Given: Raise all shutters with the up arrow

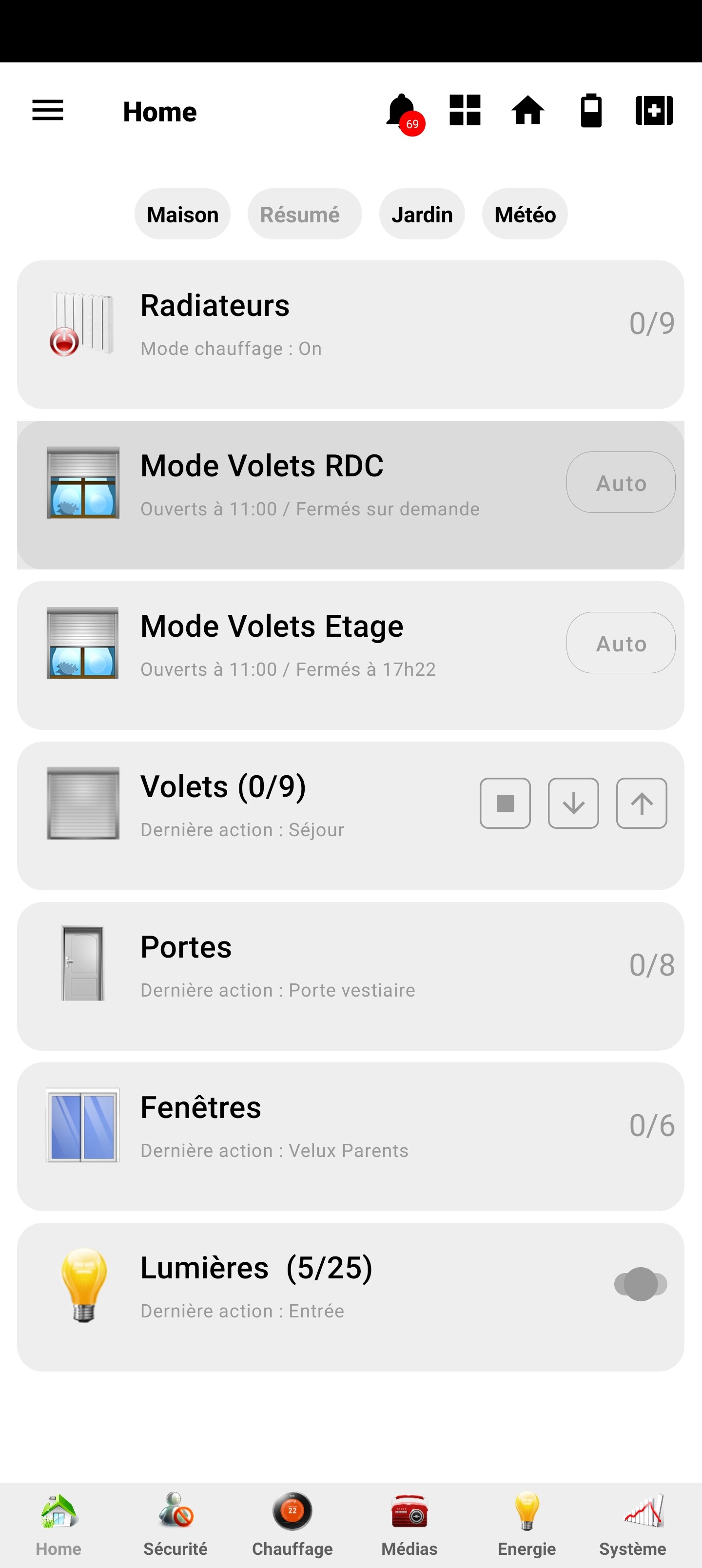Looking at the screenshot, I should [642, 804].
